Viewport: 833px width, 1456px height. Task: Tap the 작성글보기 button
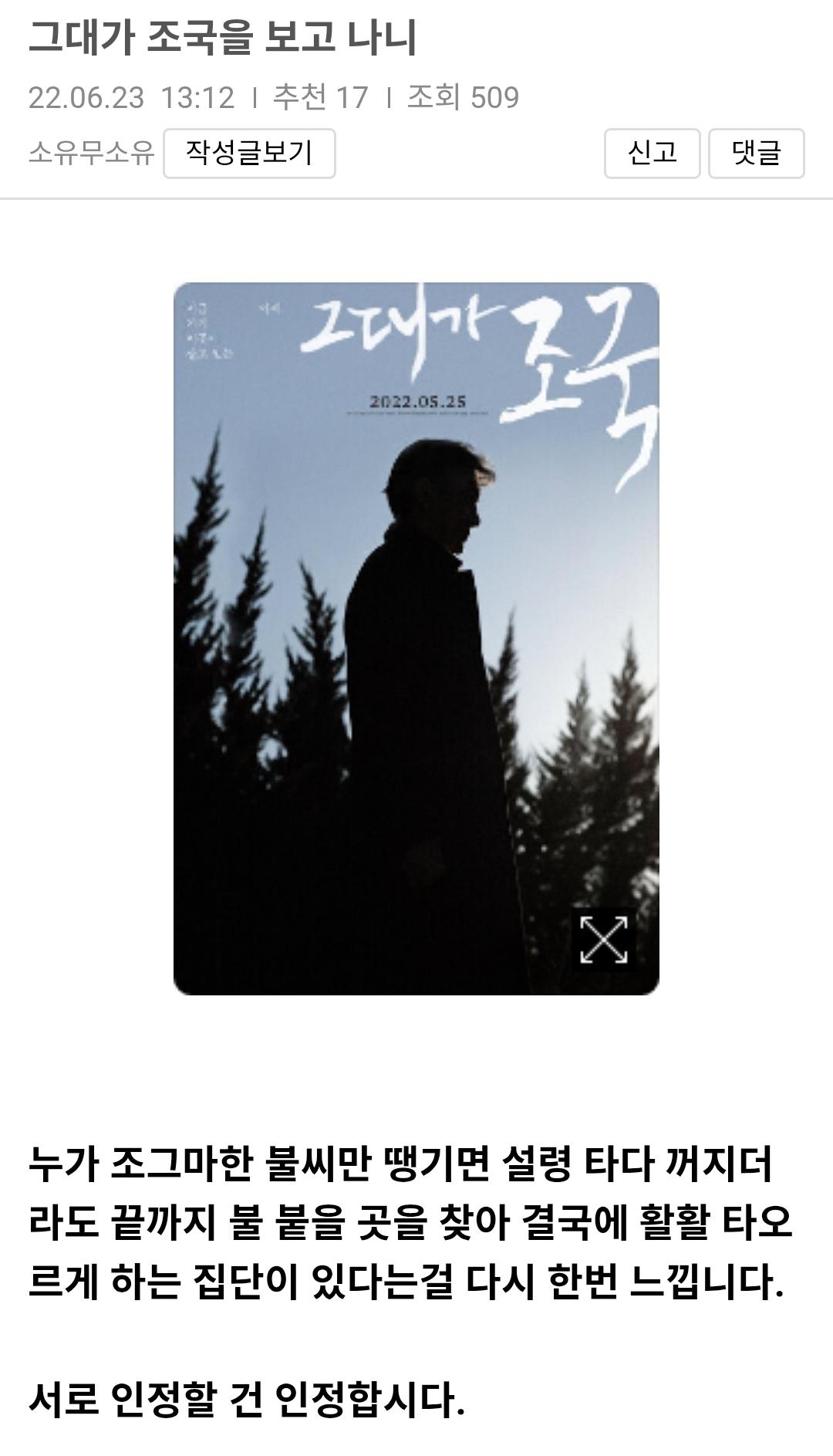pos(249,154)
